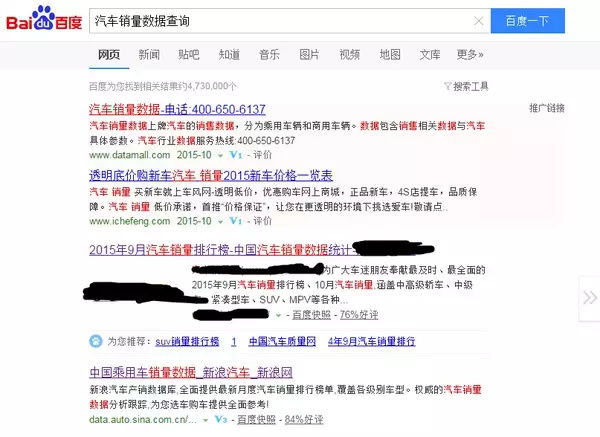Switch to the 视频 tab
Image resolution: width=600 pixels, height=437 pixels.
[x=350, y=54]
